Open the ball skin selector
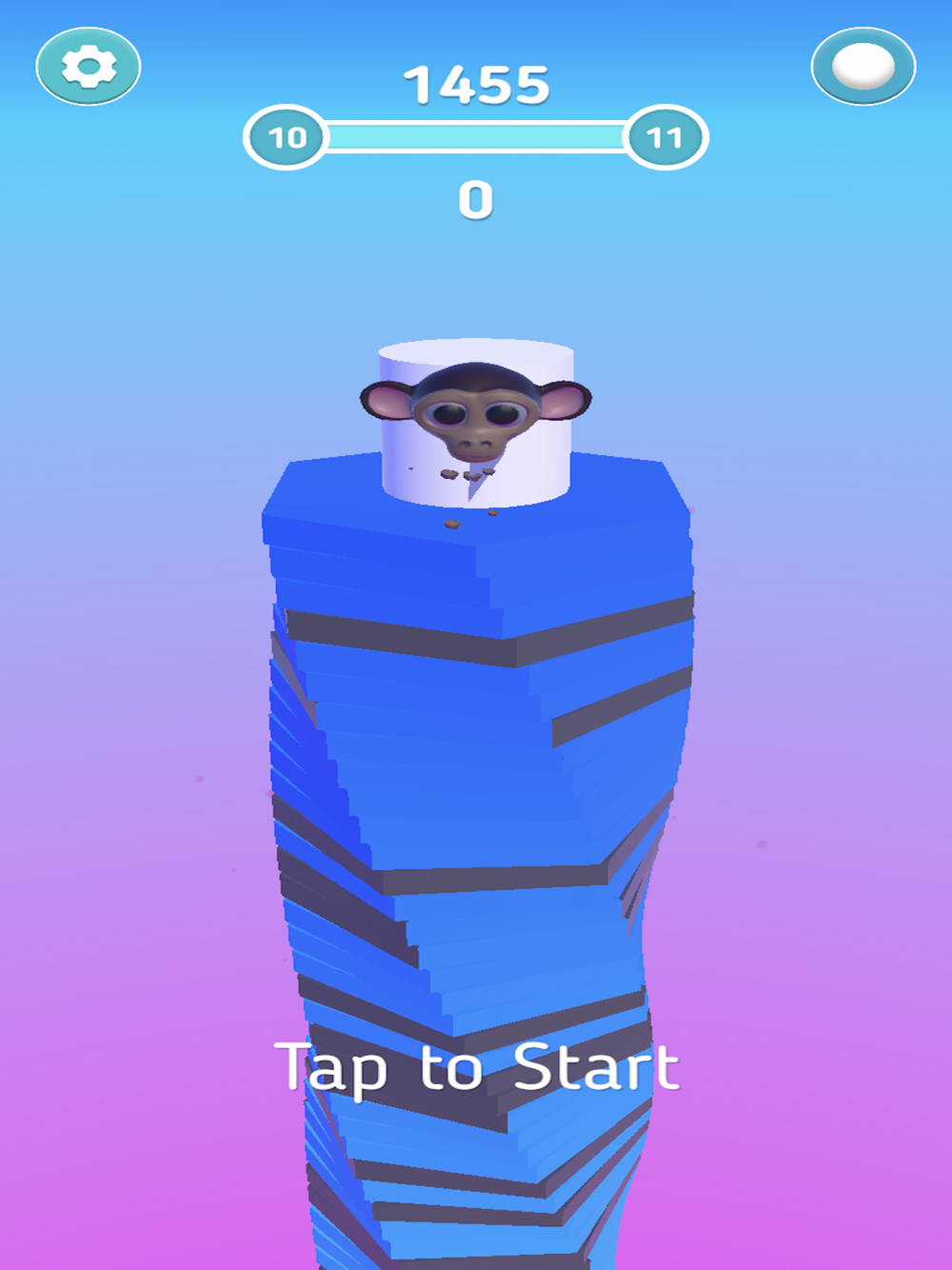The image size is (952, 1270). pyautogui.click(x=863, y=67)
